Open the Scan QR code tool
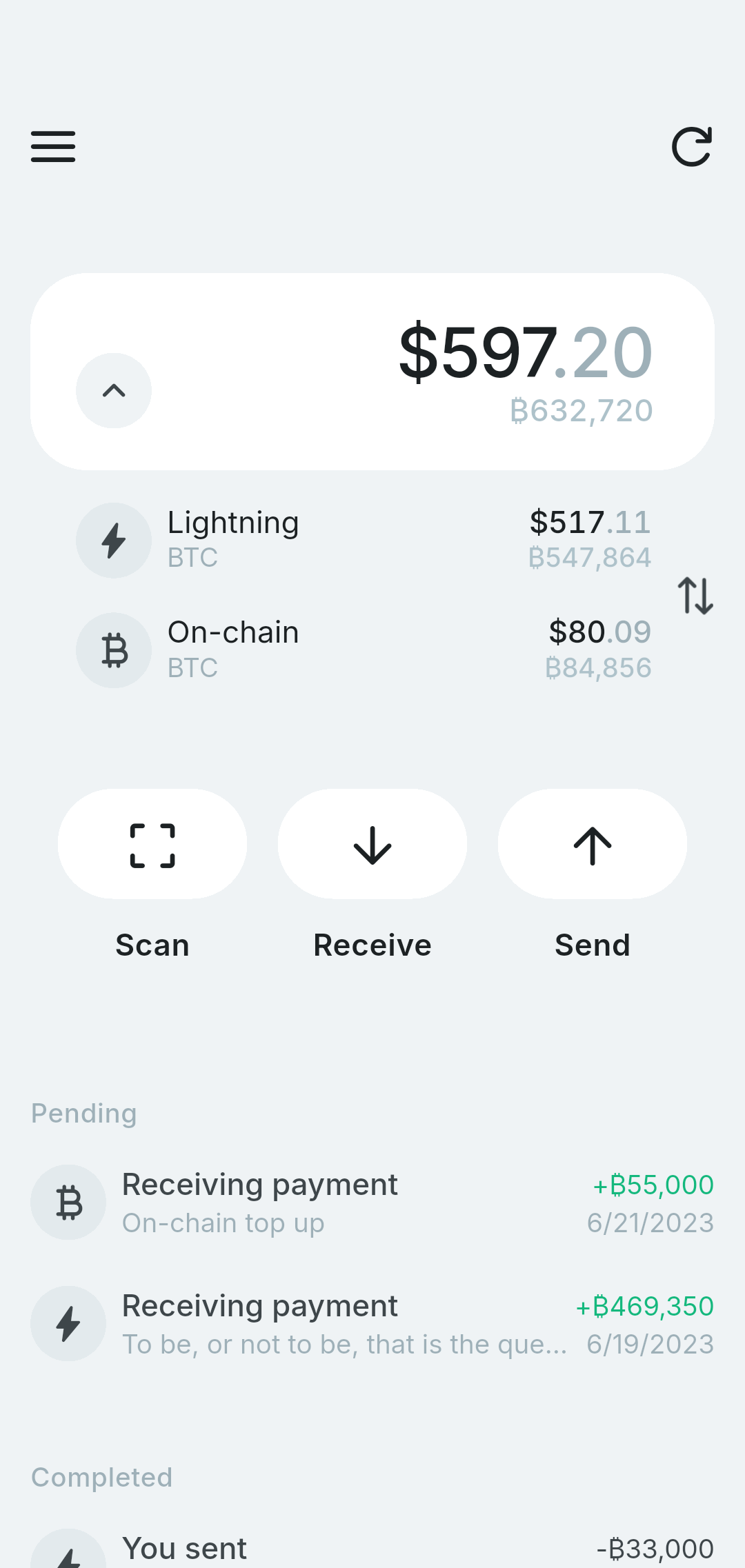745x1568 pixels. (x=152, y=843)
